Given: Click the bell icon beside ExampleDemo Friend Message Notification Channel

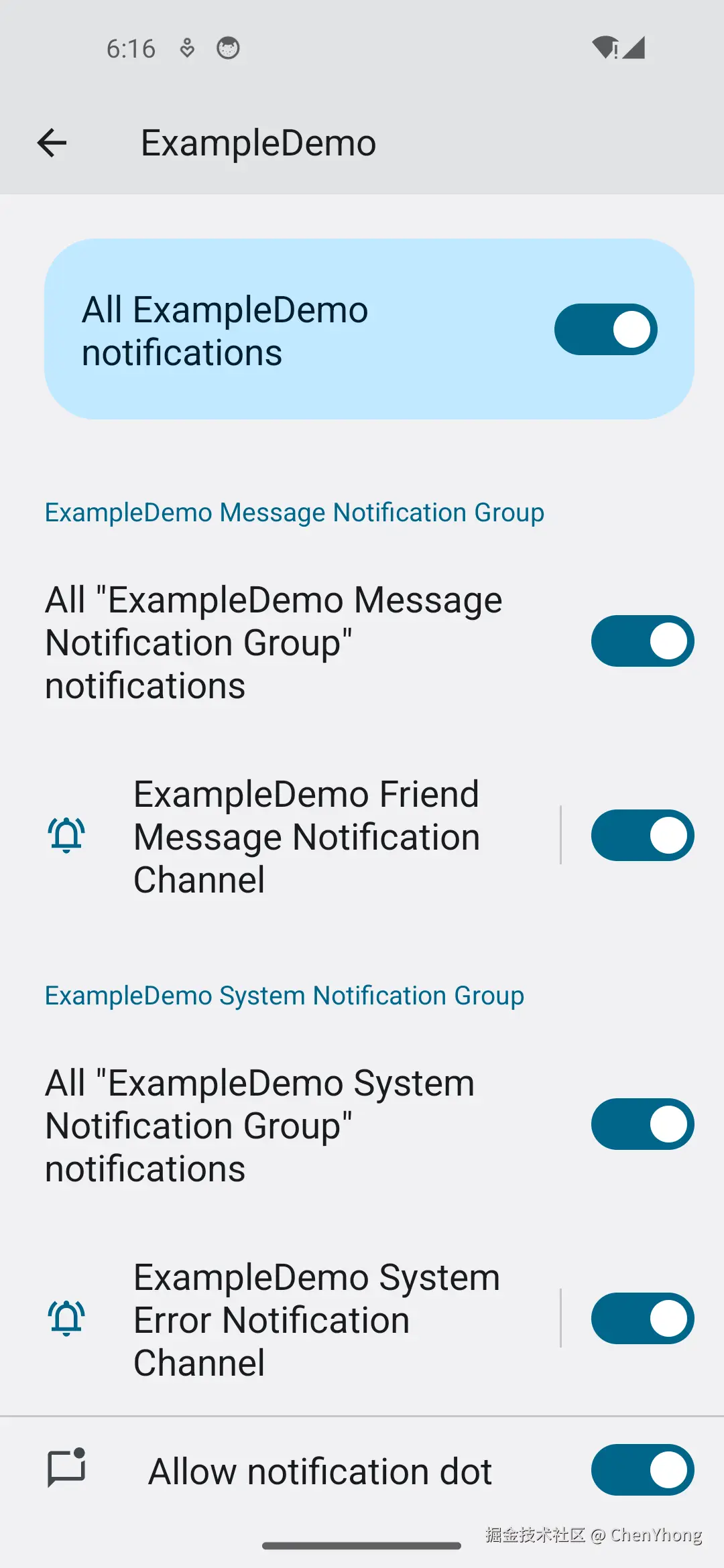Looking at the screenshot, I should [x=65, y=834].
